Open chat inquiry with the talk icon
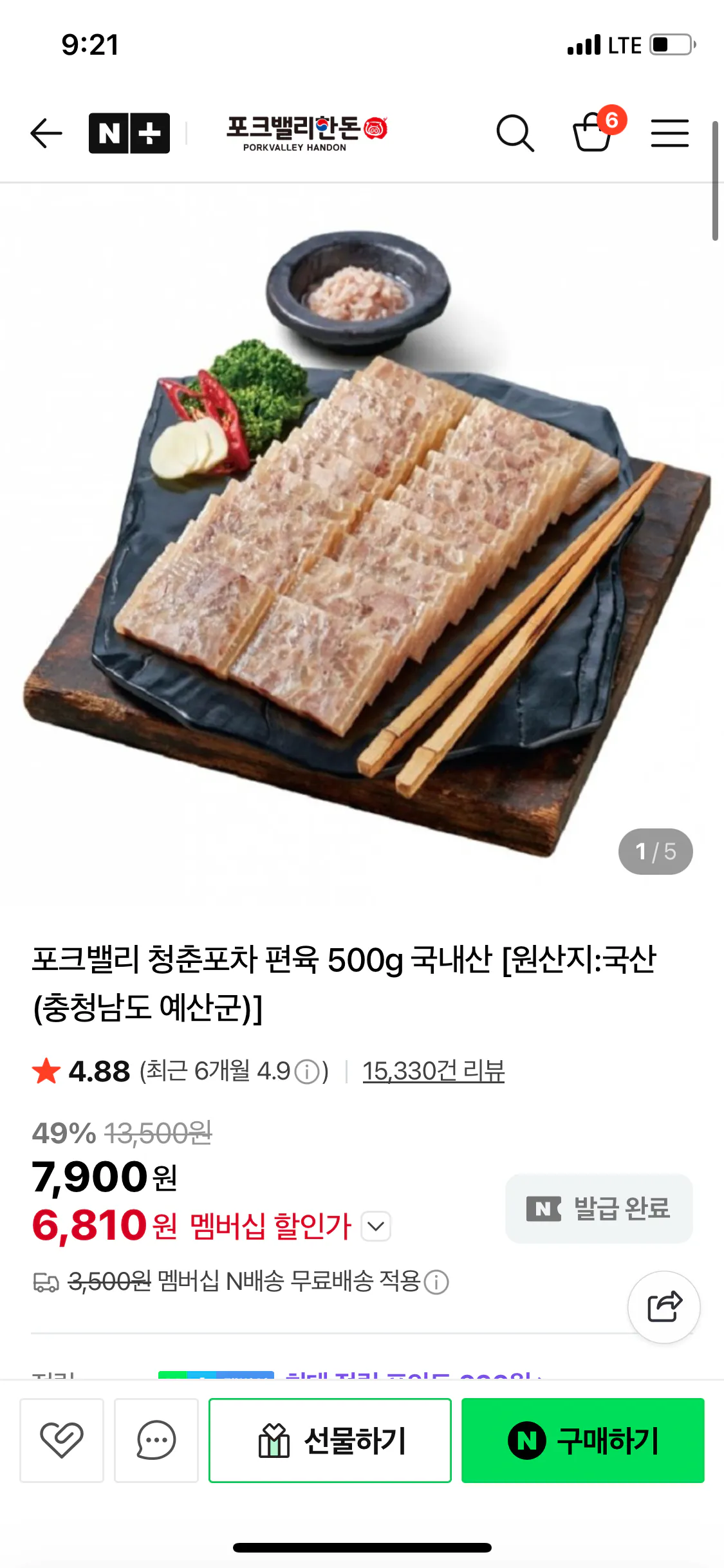The image size is (724, 1568). click(x=154, y=1441)
